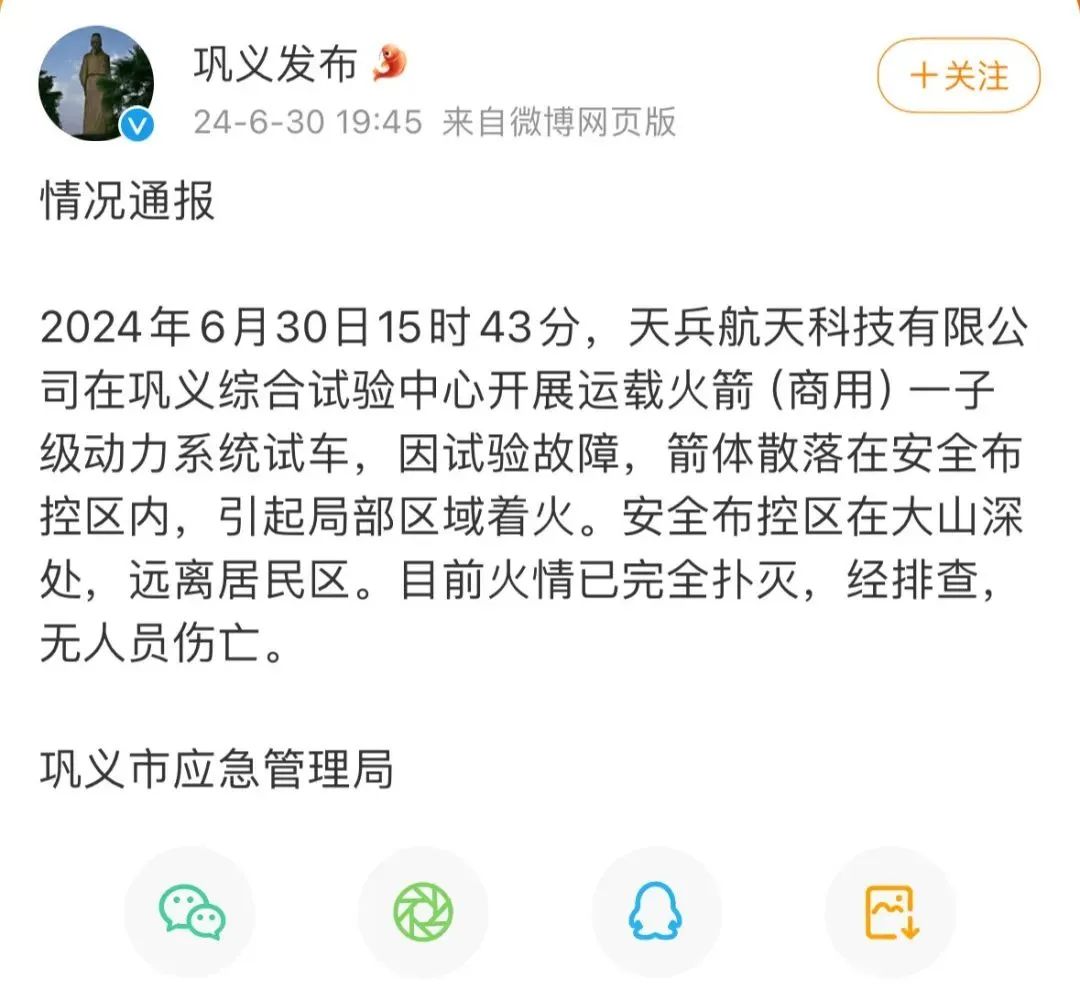Share the post to WeChat

[x=191, y=912]
